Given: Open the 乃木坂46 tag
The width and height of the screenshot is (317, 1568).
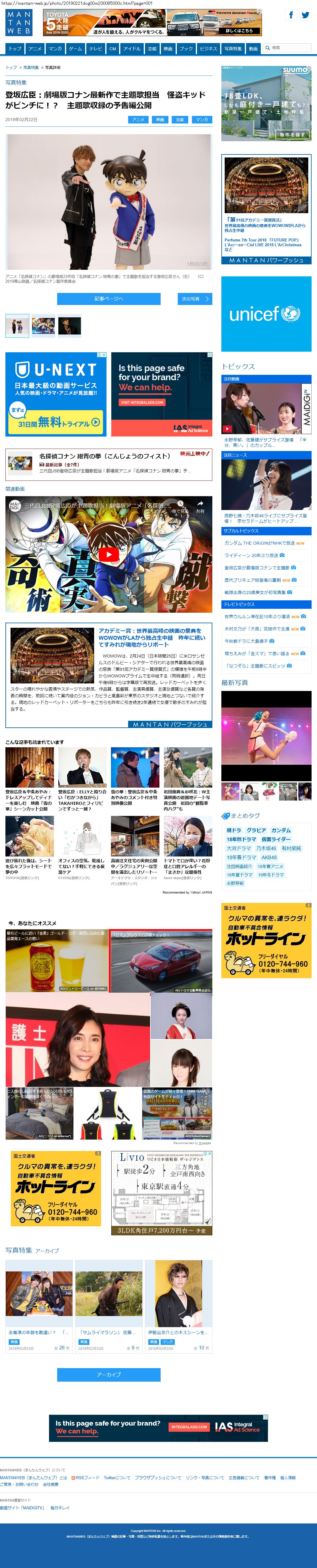Looking at the screenshot, I should (265, 848).
